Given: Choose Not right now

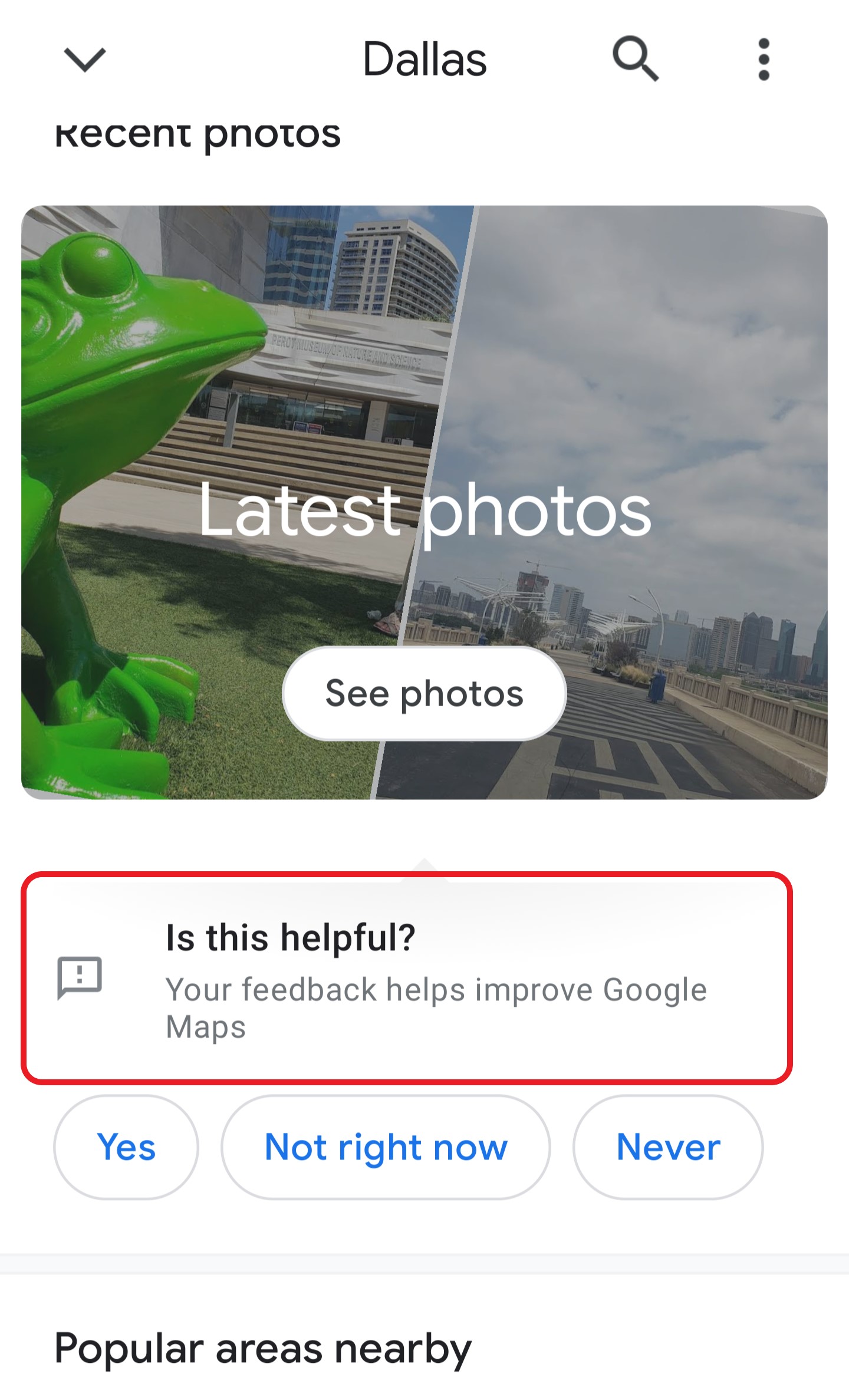Looking at the screenshot, I should [386, 1147].
